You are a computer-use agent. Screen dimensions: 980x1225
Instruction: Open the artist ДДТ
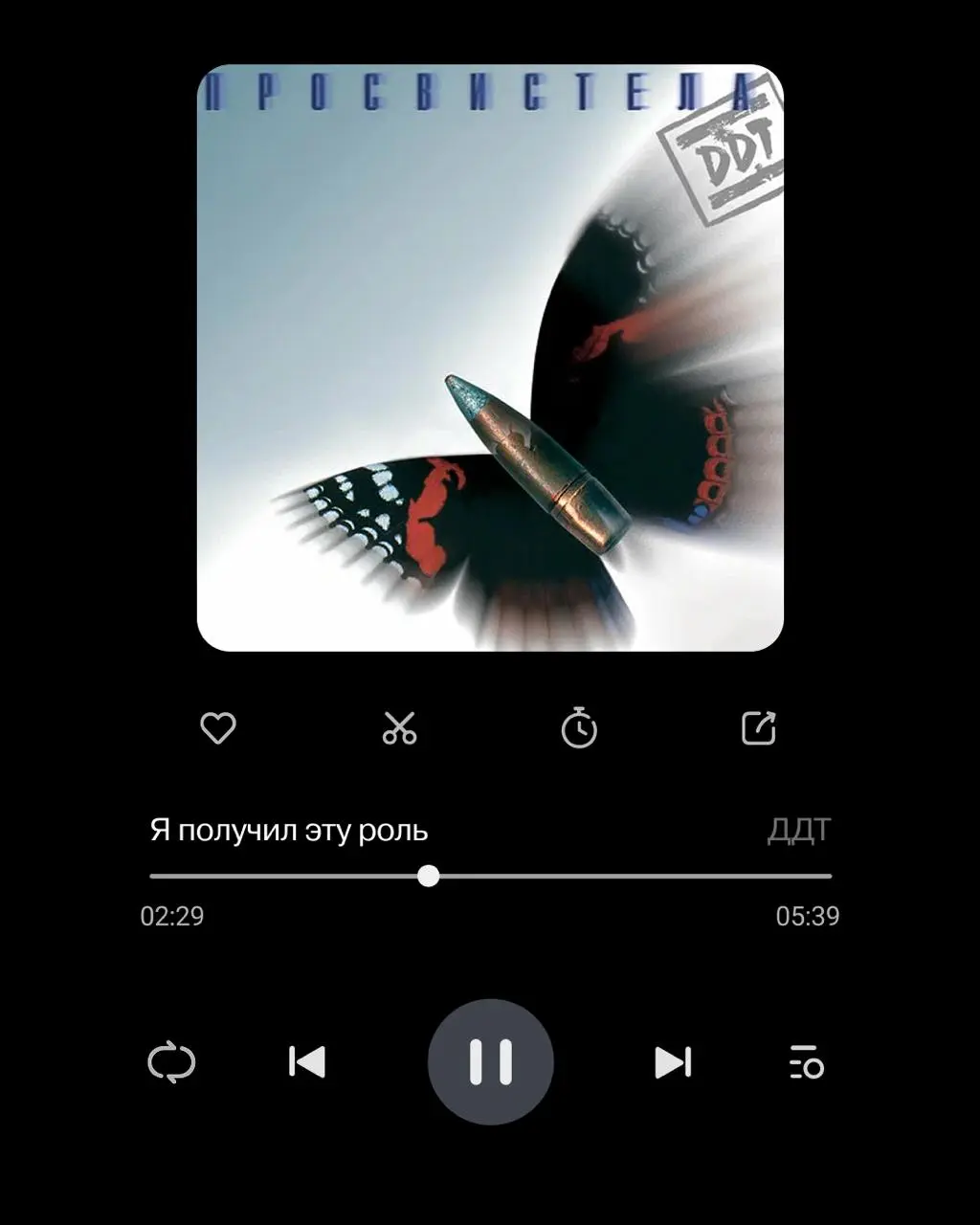[799, 830]
